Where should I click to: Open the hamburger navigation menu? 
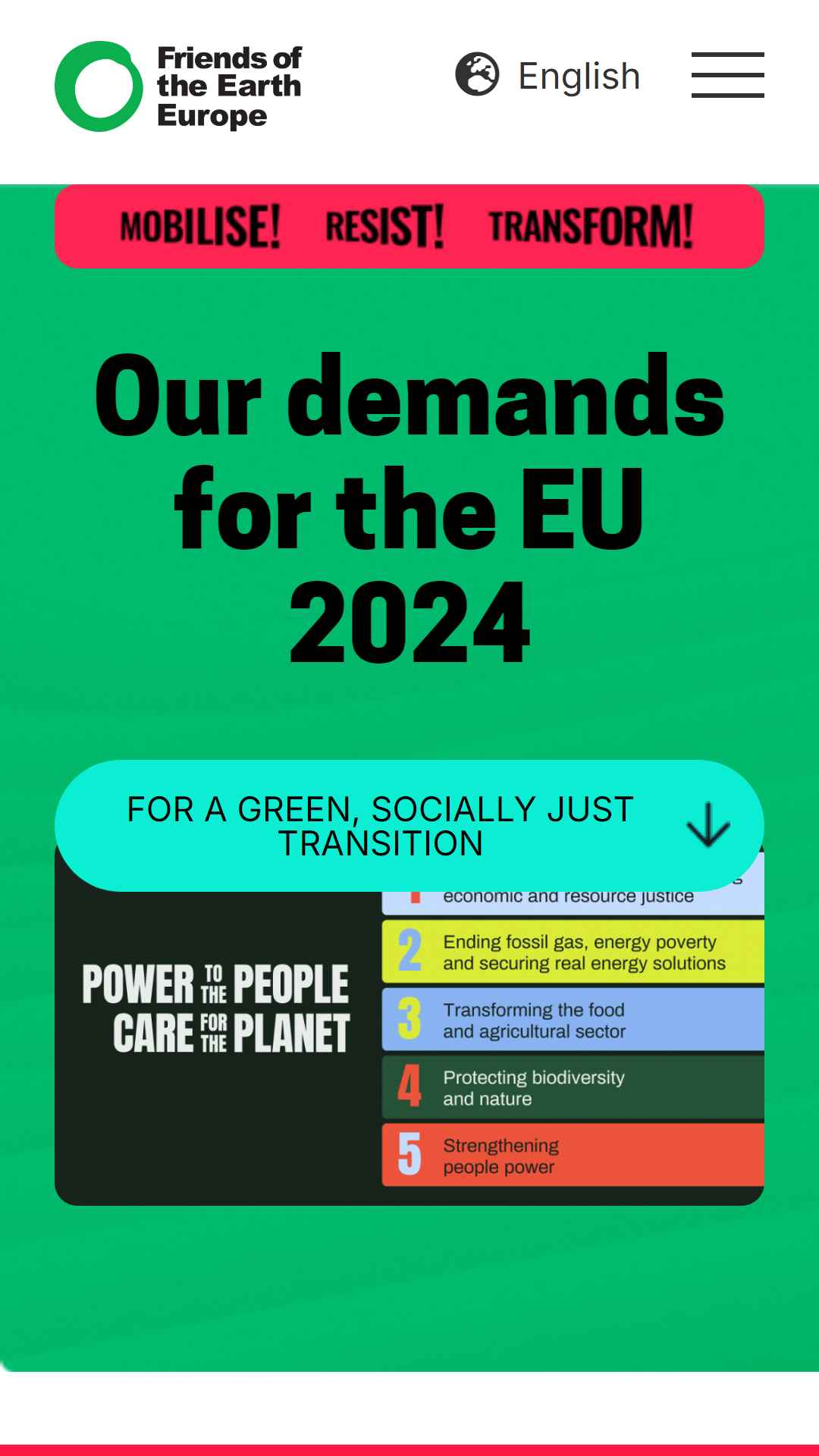pos(727,75)
